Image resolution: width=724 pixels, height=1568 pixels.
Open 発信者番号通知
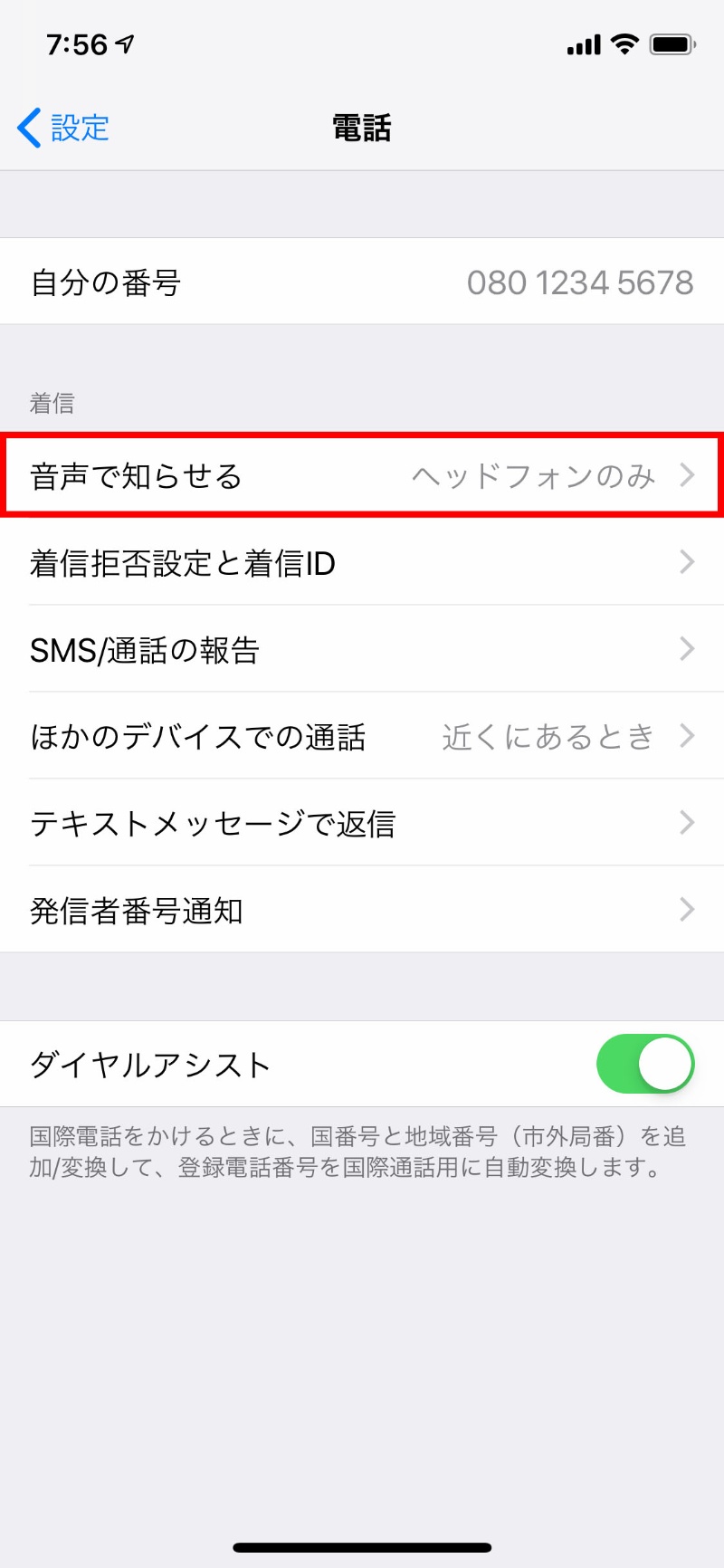click(x=362, y=911)
